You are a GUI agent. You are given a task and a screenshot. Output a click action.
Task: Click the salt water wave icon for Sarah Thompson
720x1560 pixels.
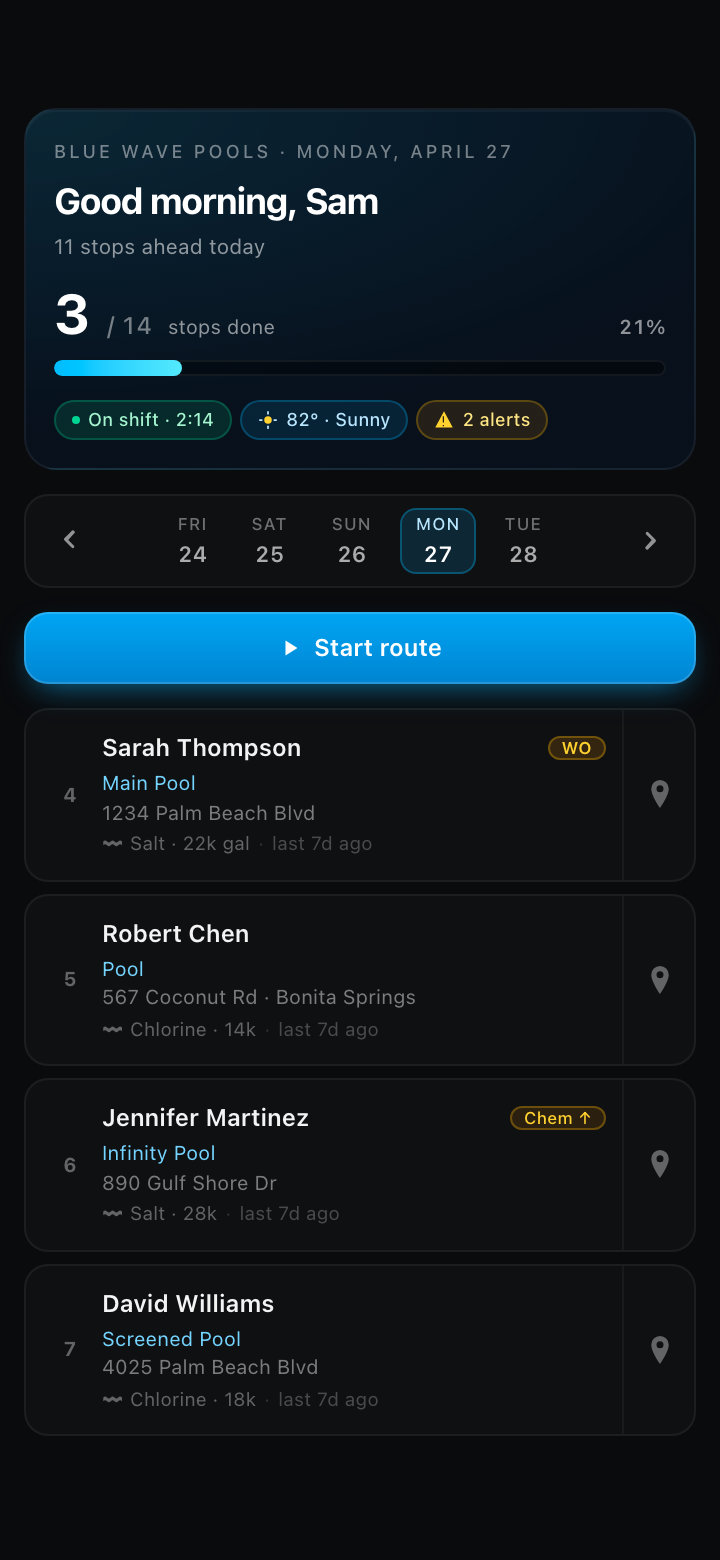[x=112, y=843]
